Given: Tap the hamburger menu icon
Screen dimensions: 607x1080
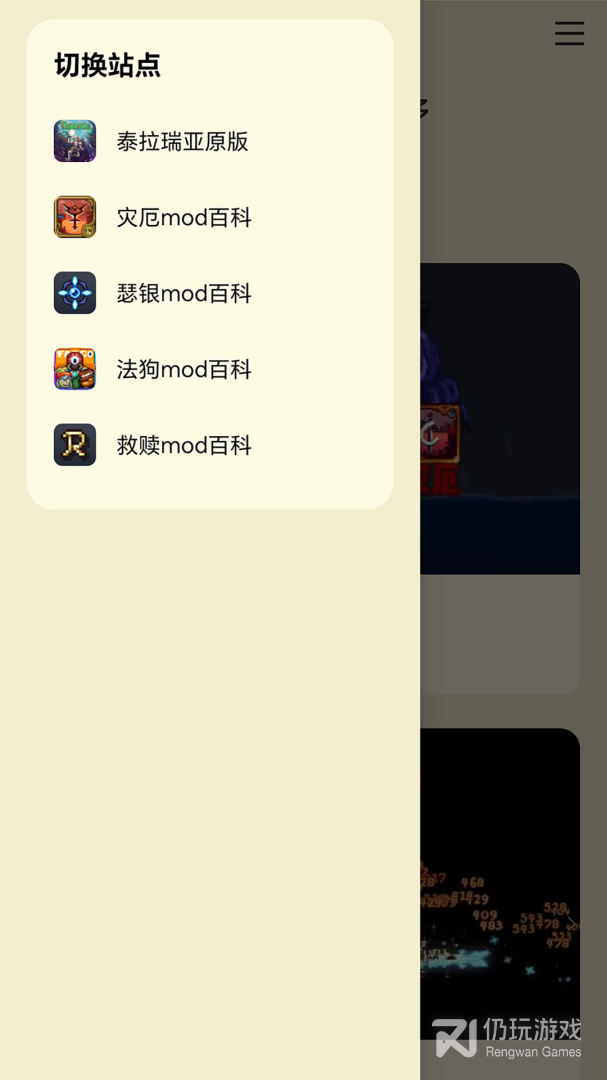Looking at the screenshot, I should click(x=569, y=34).
